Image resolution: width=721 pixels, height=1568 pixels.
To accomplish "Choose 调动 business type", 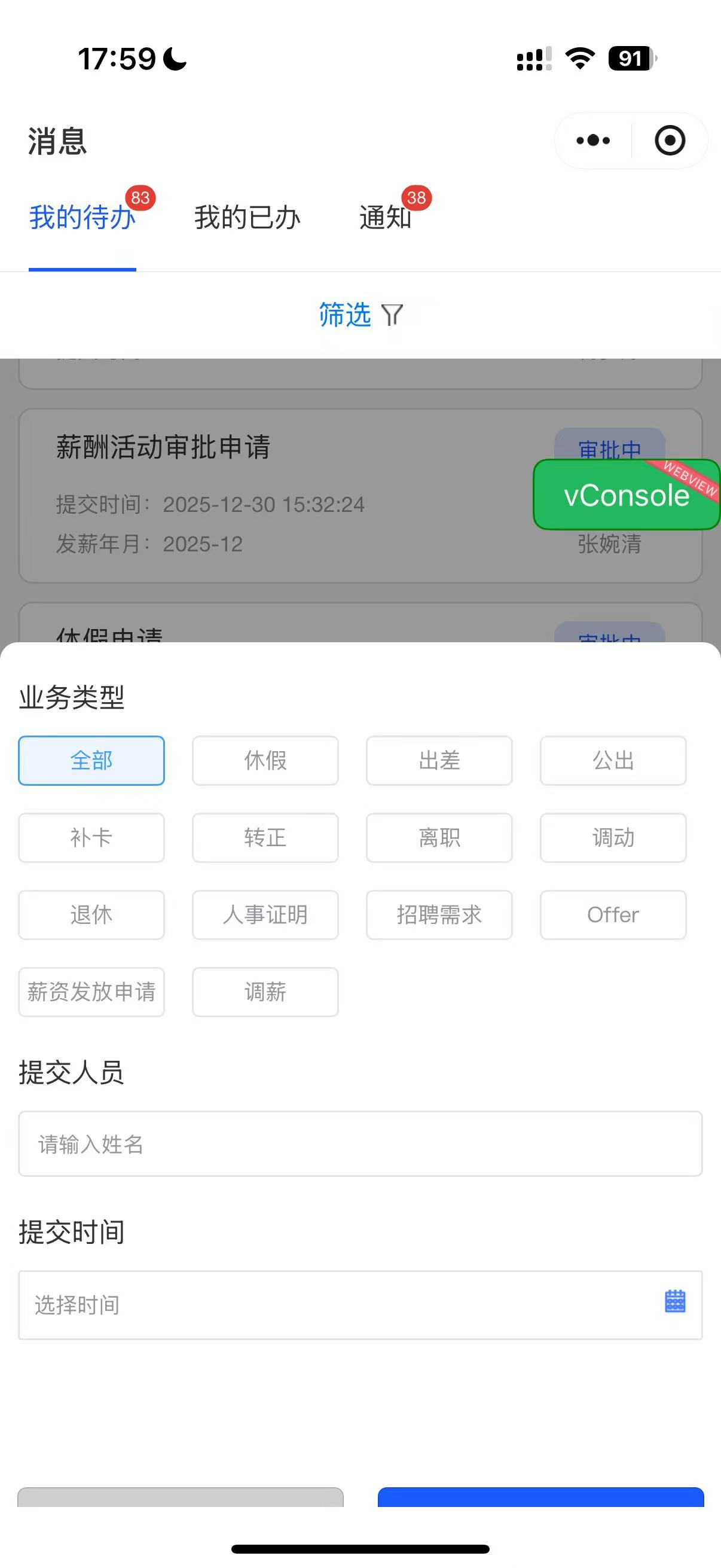I will pos(613,838).
